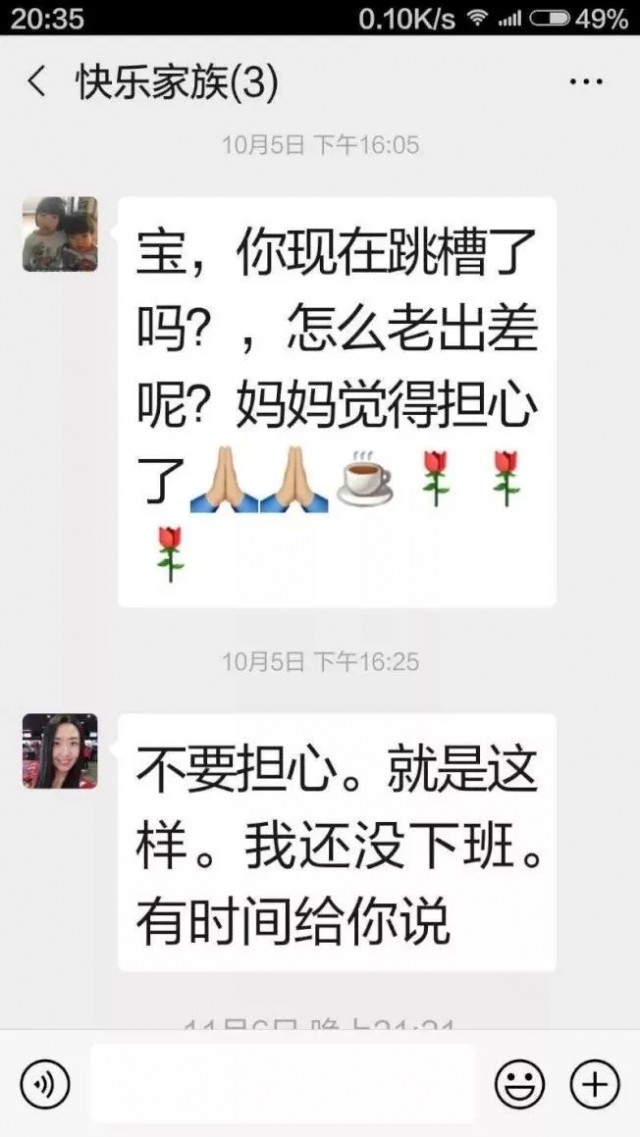Open the emoji sticker panel
This screenshot has width=640, height=1137.
point(520,1084)
